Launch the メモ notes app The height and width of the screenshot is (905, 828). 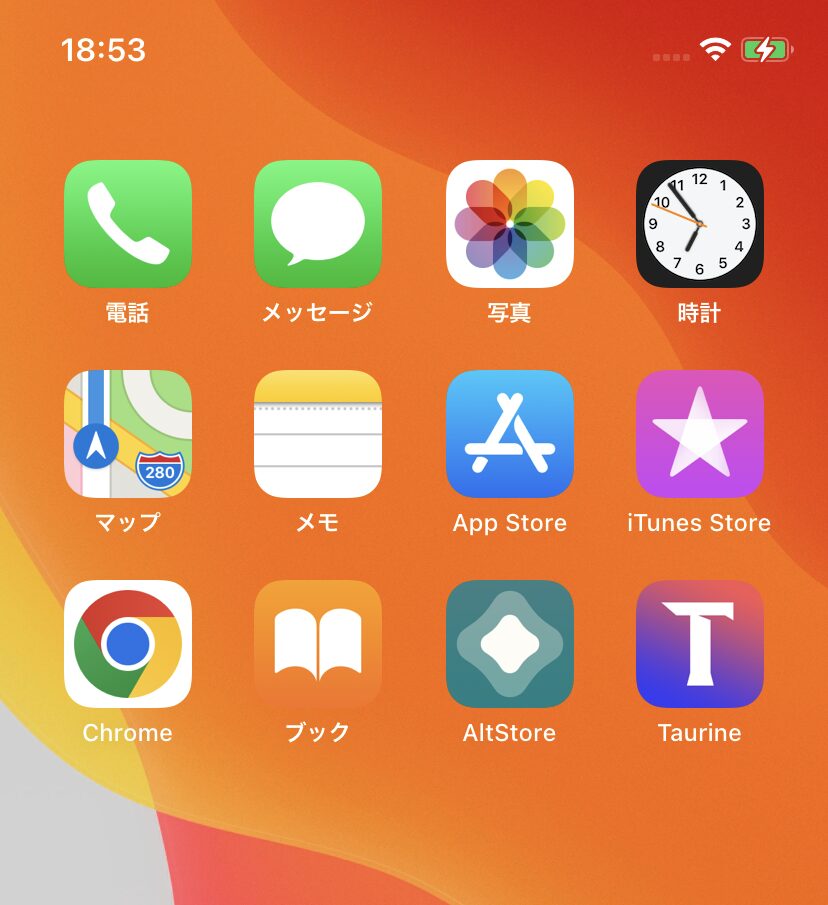[x=318, y=434]
